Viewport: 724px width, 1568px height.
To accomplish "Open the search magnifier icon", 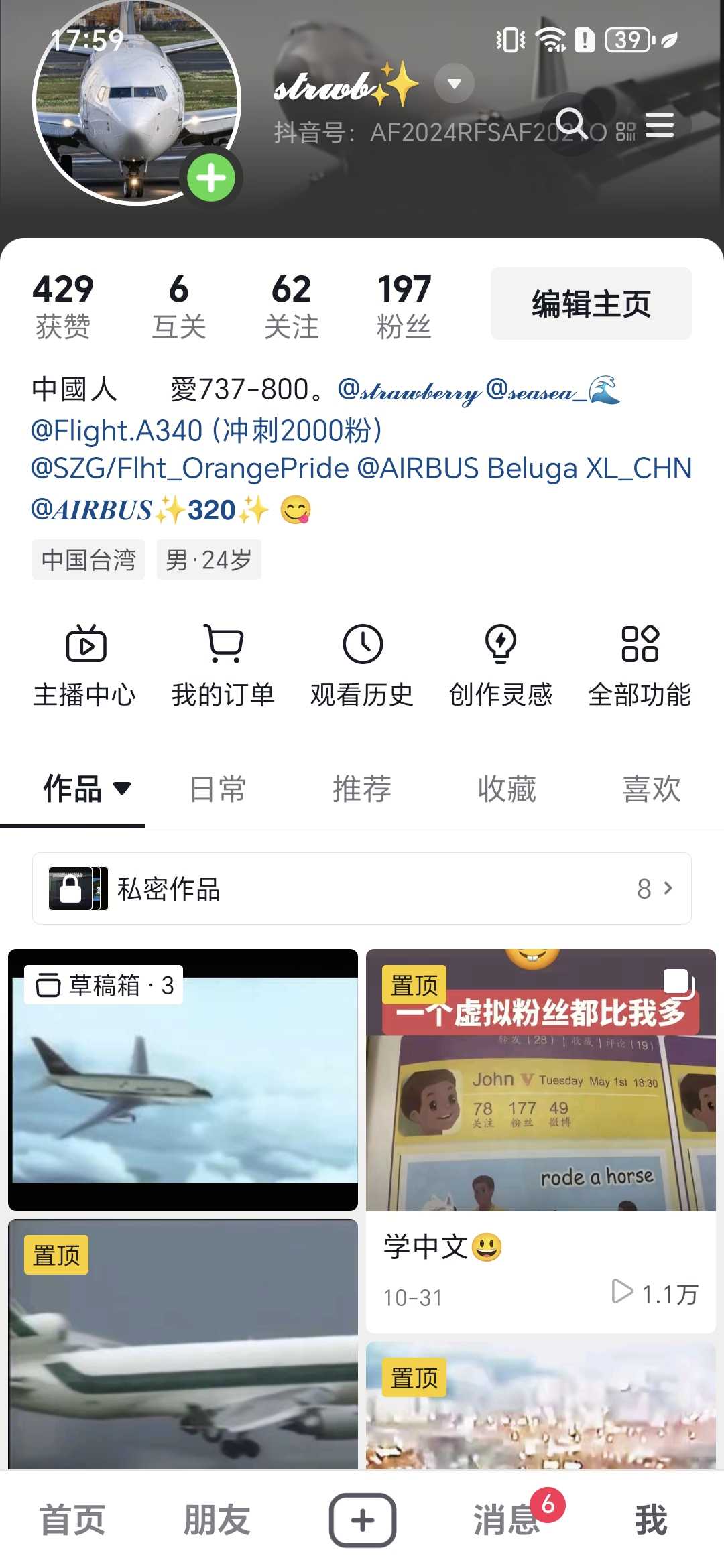I will click(571, 123).
